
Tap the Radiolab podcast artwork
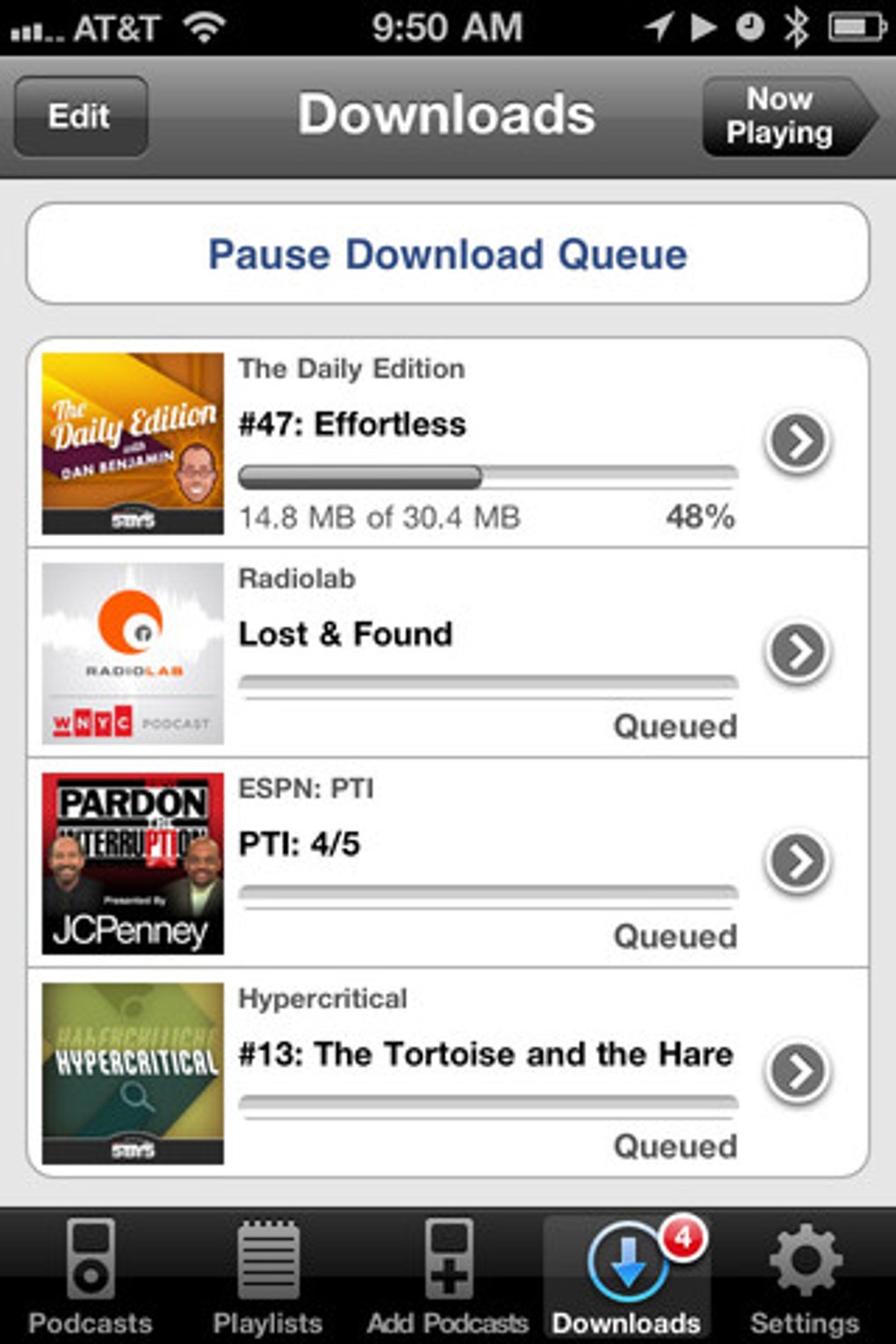coord(132,650)
